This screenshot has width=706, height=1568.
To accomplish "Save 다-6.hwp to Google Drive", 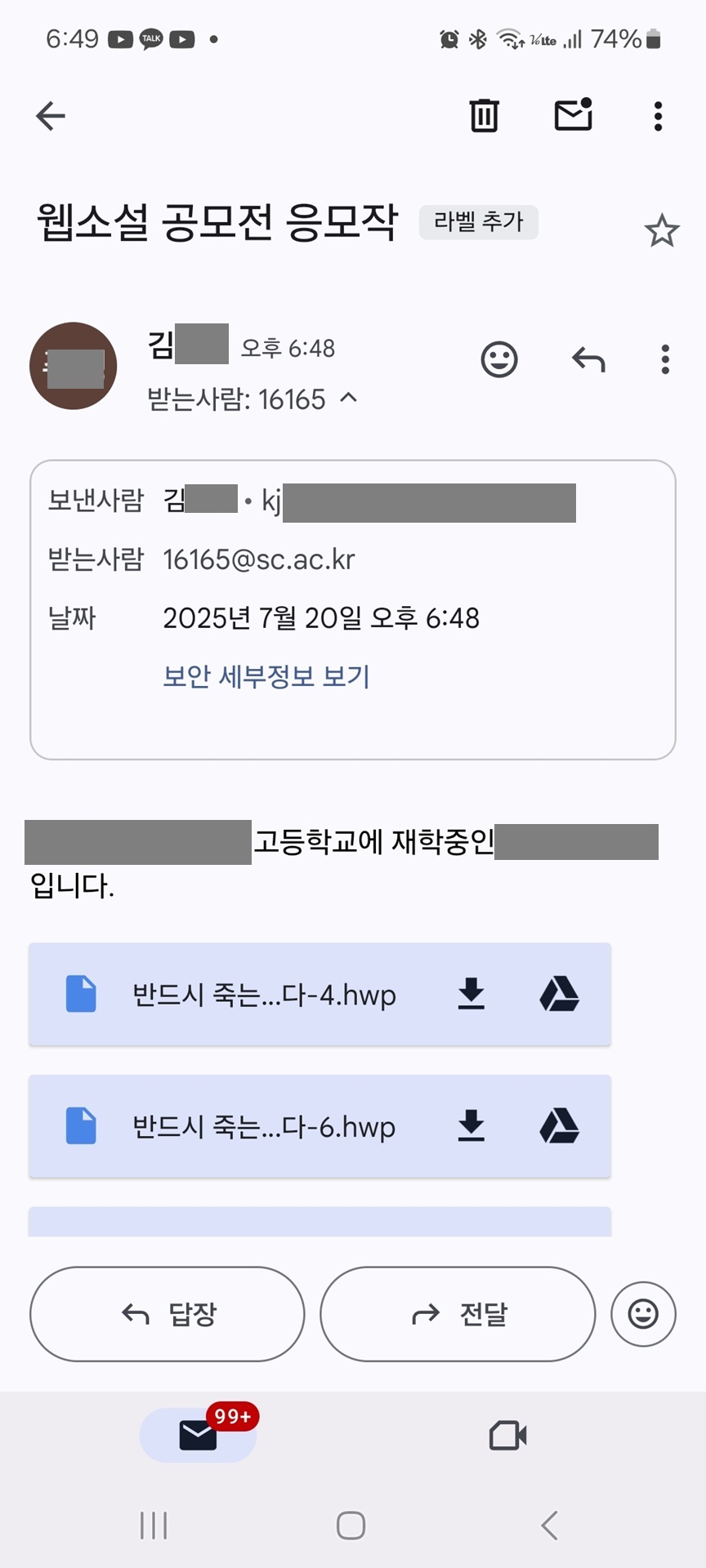I will 560,1126.
